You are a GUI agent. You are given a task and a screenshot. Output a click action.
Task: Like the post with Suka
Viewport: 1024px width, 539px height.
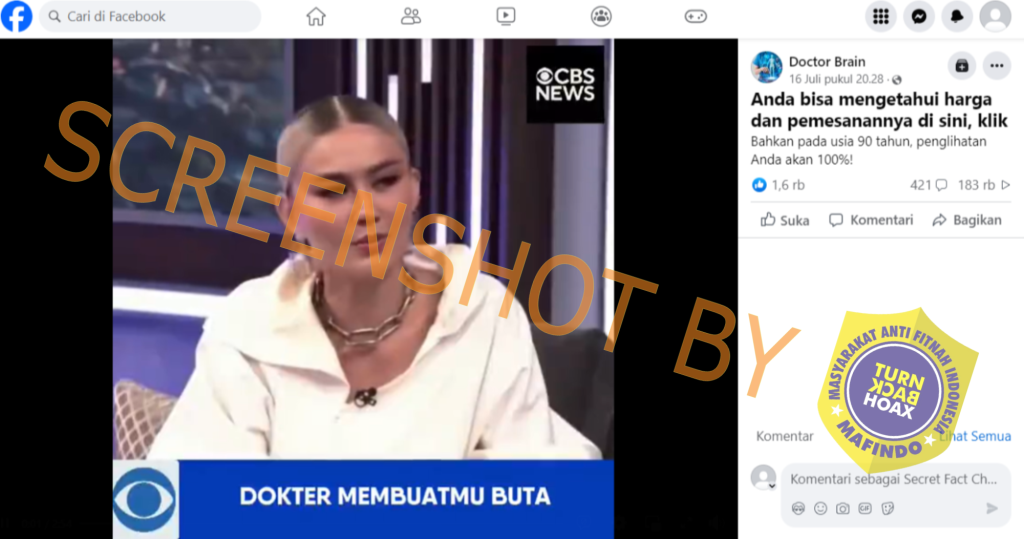pos(785,220)
